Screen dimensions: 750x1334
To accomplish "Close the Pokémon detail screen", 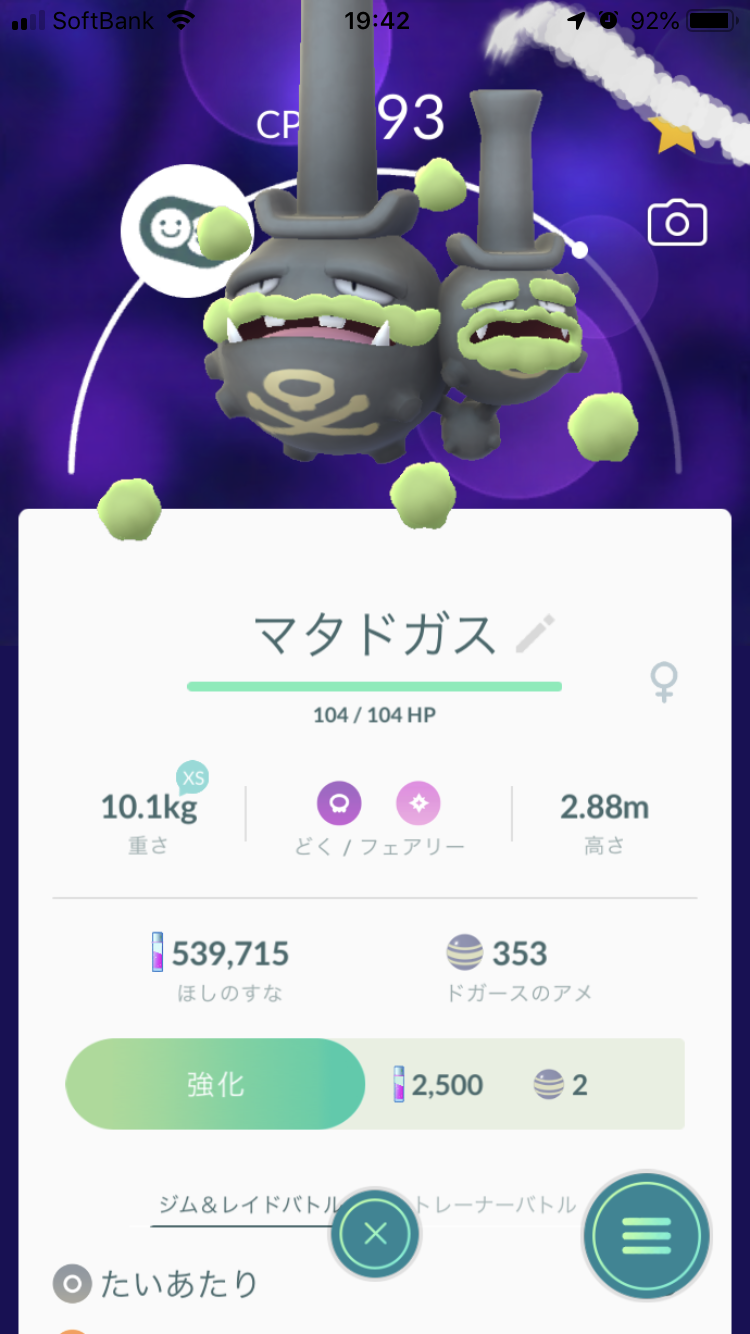I will [375, 1234].
